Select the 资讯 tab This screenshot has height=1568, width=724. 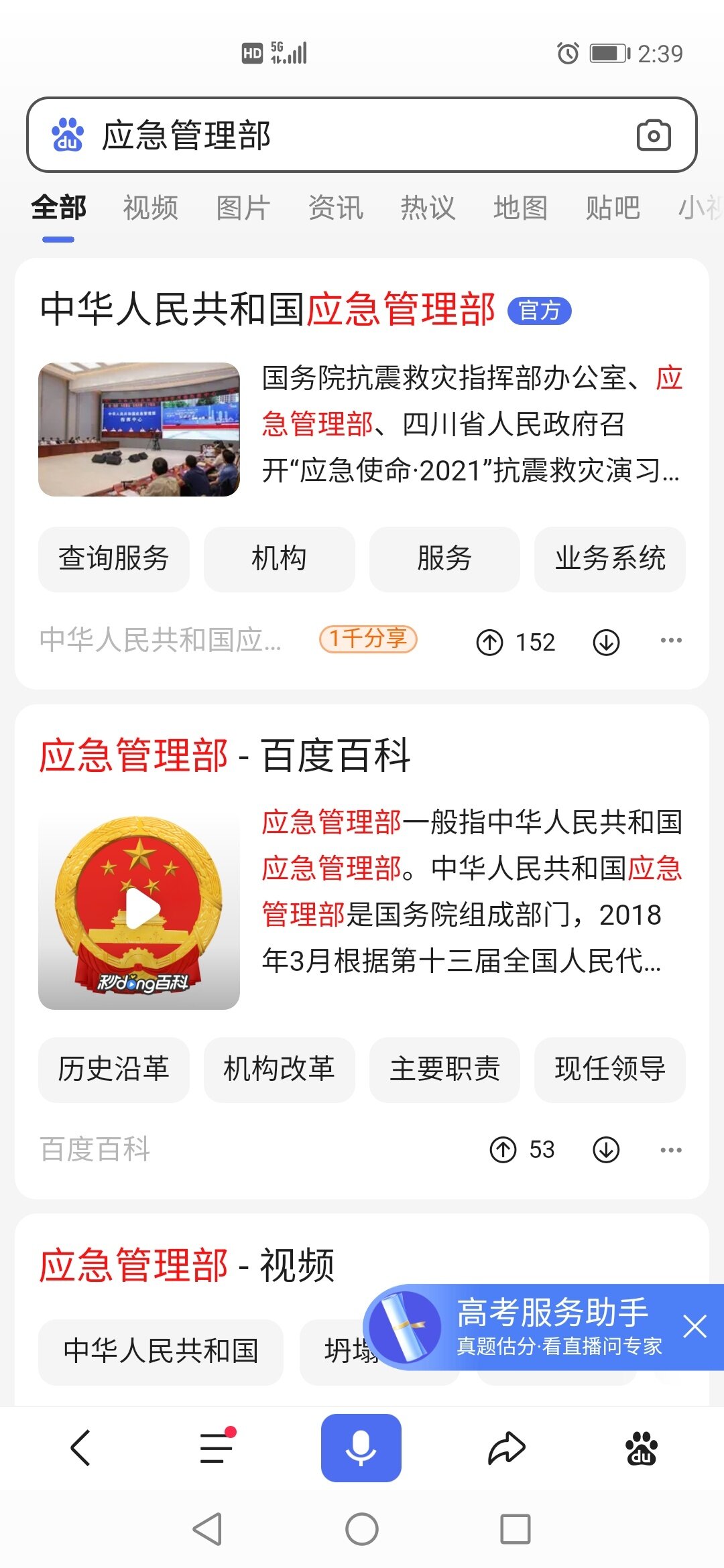click(335, 208)
